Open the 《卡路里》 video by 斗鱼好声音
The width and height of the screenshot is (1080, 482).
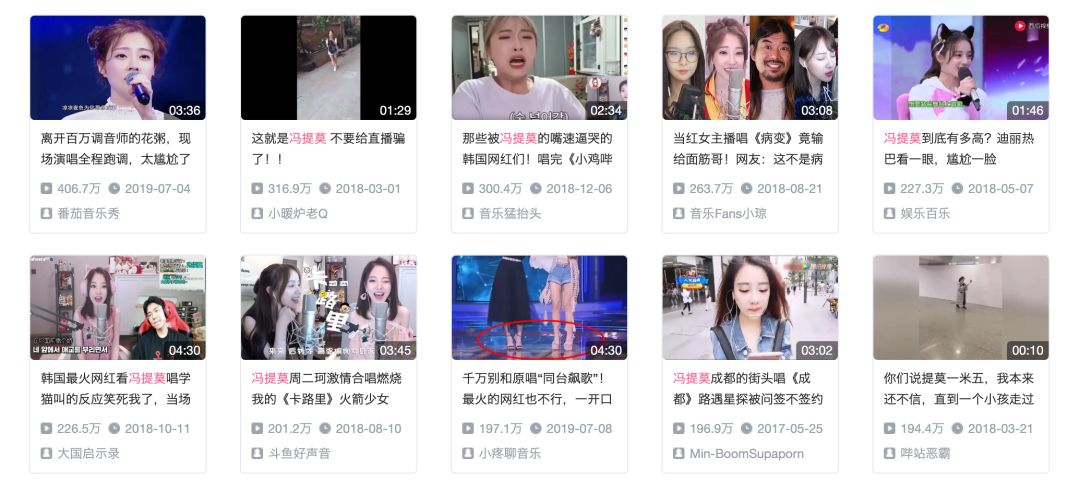[x=328, y=307]
